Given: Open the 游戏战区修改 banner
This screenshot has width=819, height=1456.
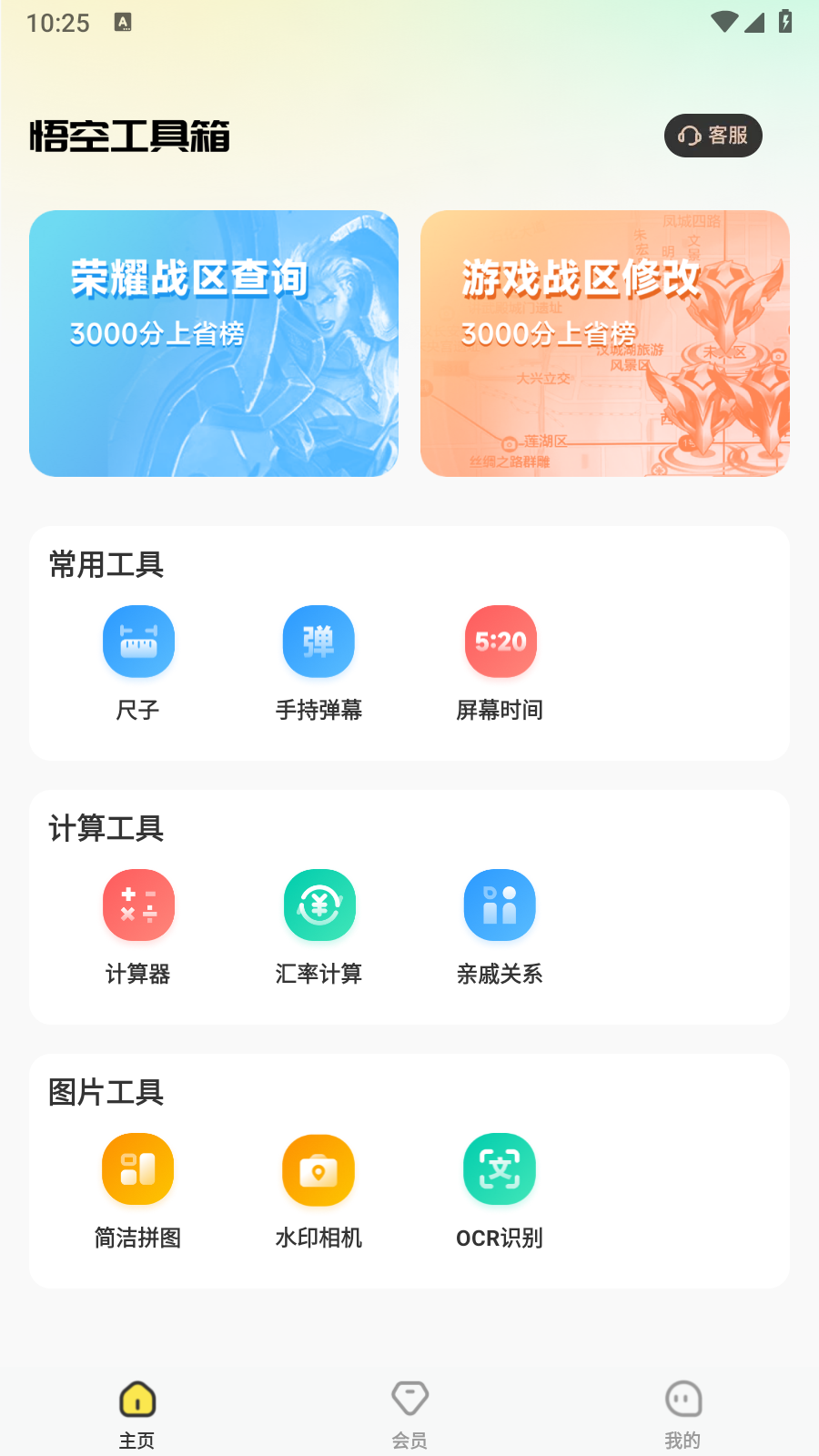Looking at the screenshot, I should point(604,344).
